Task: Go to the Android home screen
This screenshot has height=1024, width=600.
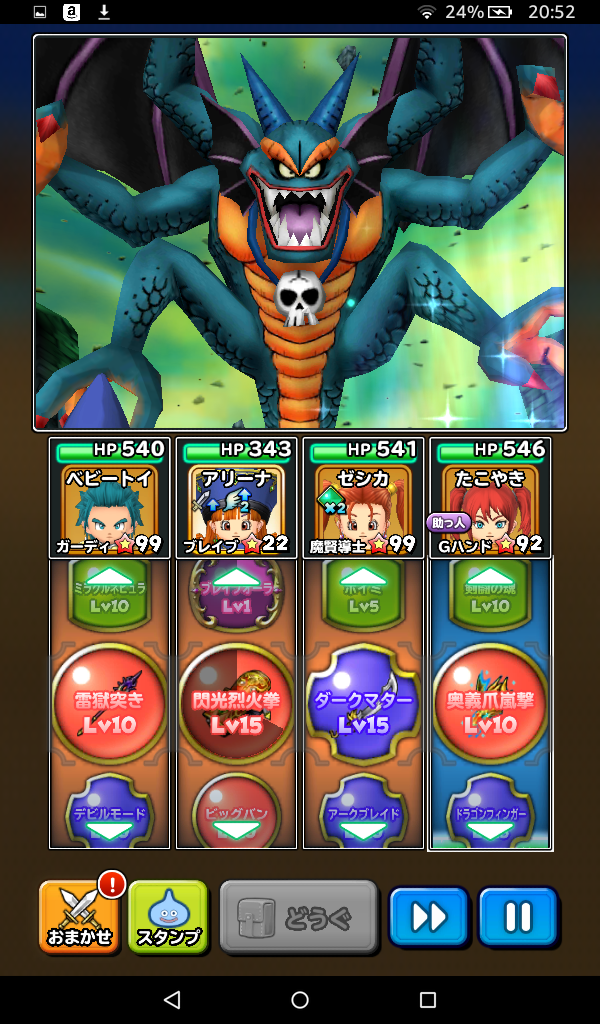Action: coord(300,1000)
